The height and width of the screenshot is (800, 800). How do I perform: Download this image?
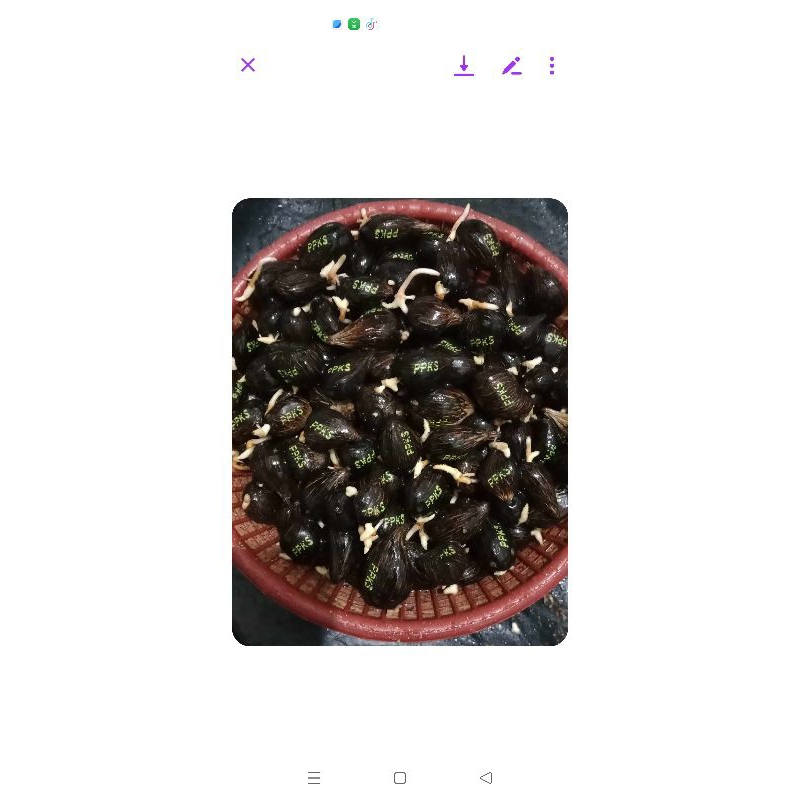coord(464,66)
